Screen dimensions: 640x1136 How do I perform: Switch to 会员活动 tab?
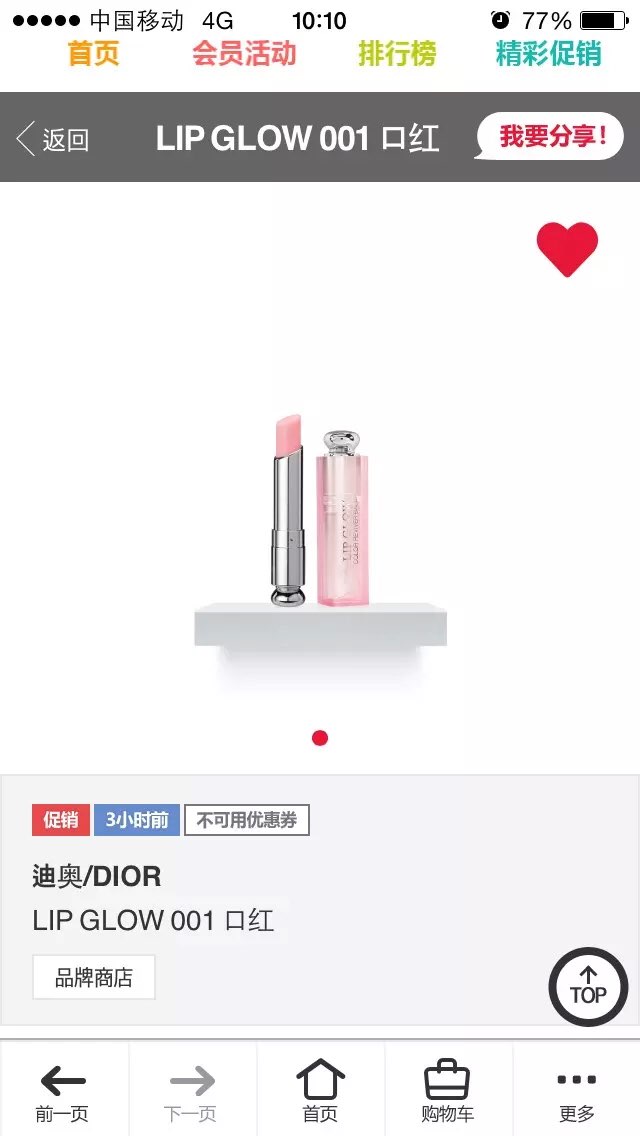(244, 54)
